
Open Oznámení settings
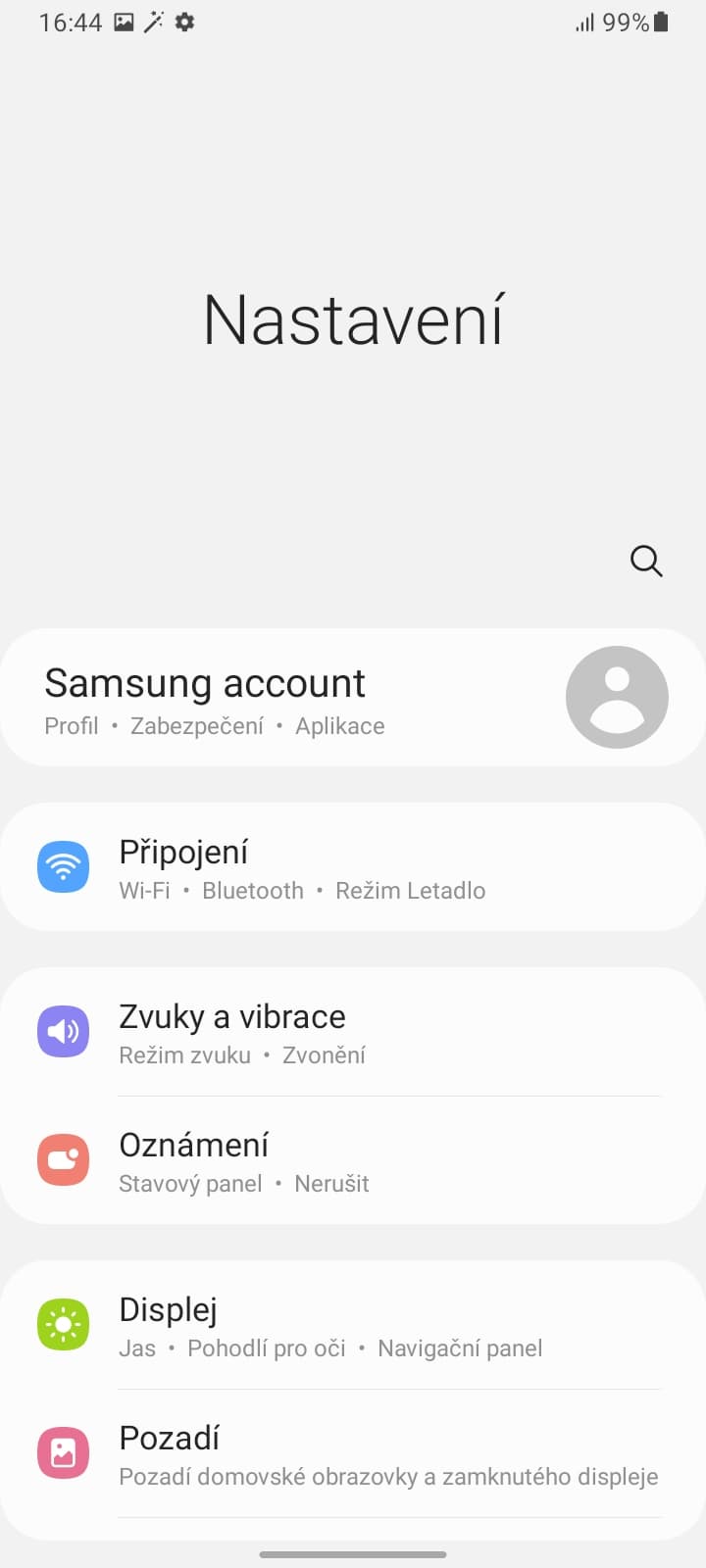[353, 1161]
